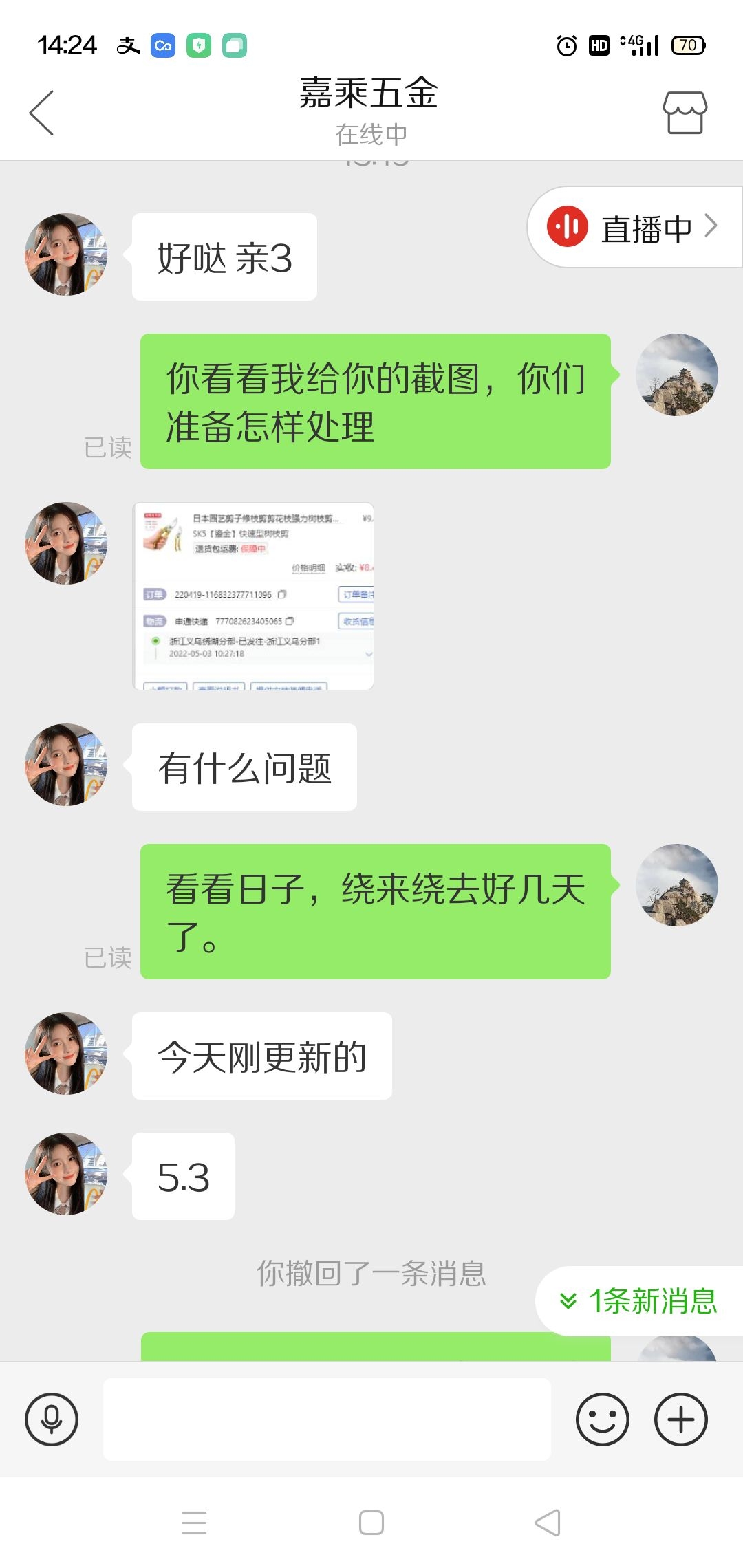The image size is (743, 1568).
Task: Open recent apps from the navigation bar
Action: [x=194, y=1523]
